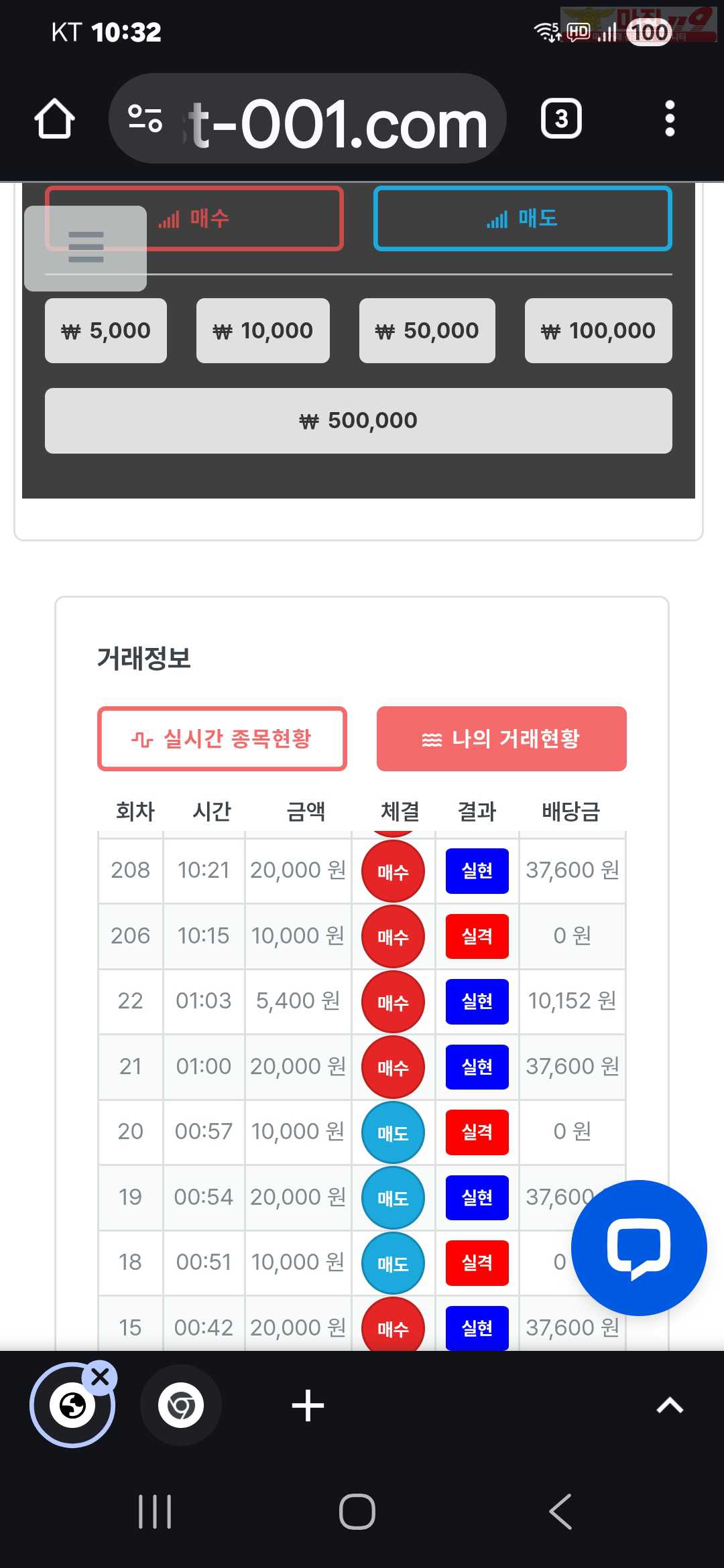724x1568 pixels.
Task: Switch to 실시간 종목현황 tab
Action: click(x=222, y=738)
